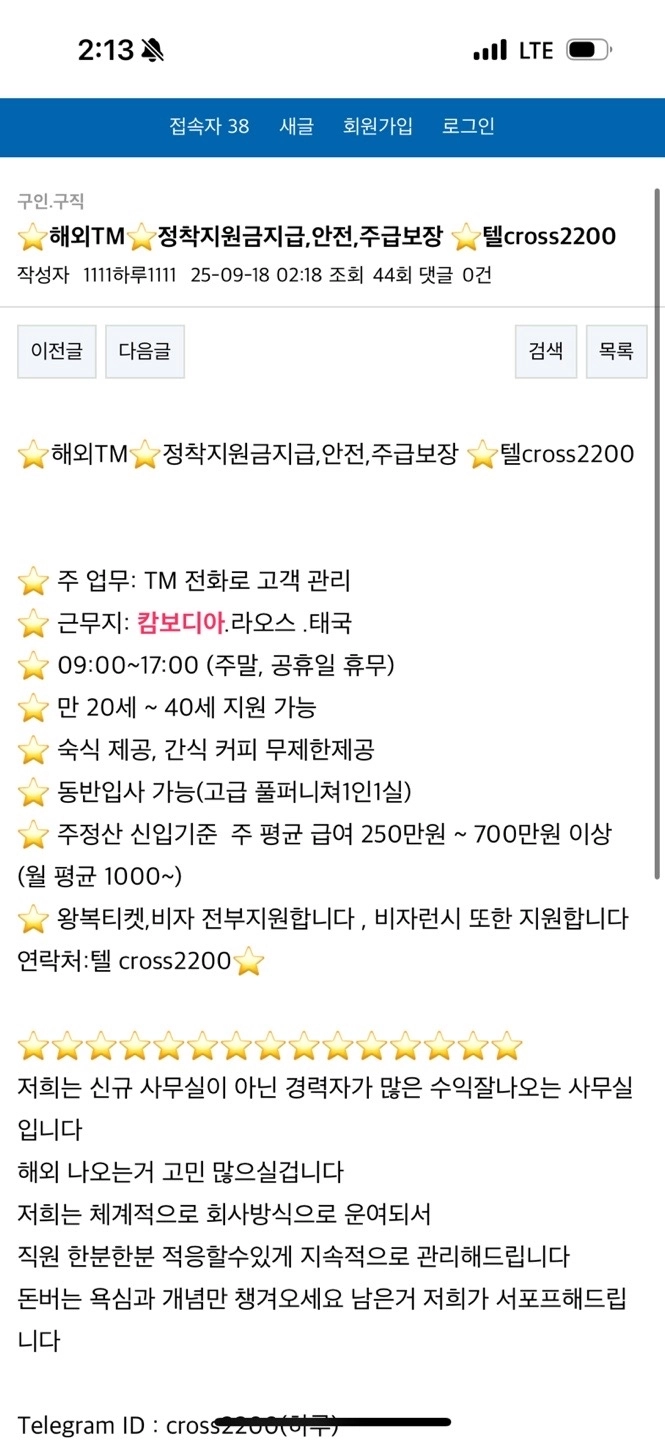Open the 새글 (new posts) link
Screen dimensions: 665x1440
coord(296,127)
